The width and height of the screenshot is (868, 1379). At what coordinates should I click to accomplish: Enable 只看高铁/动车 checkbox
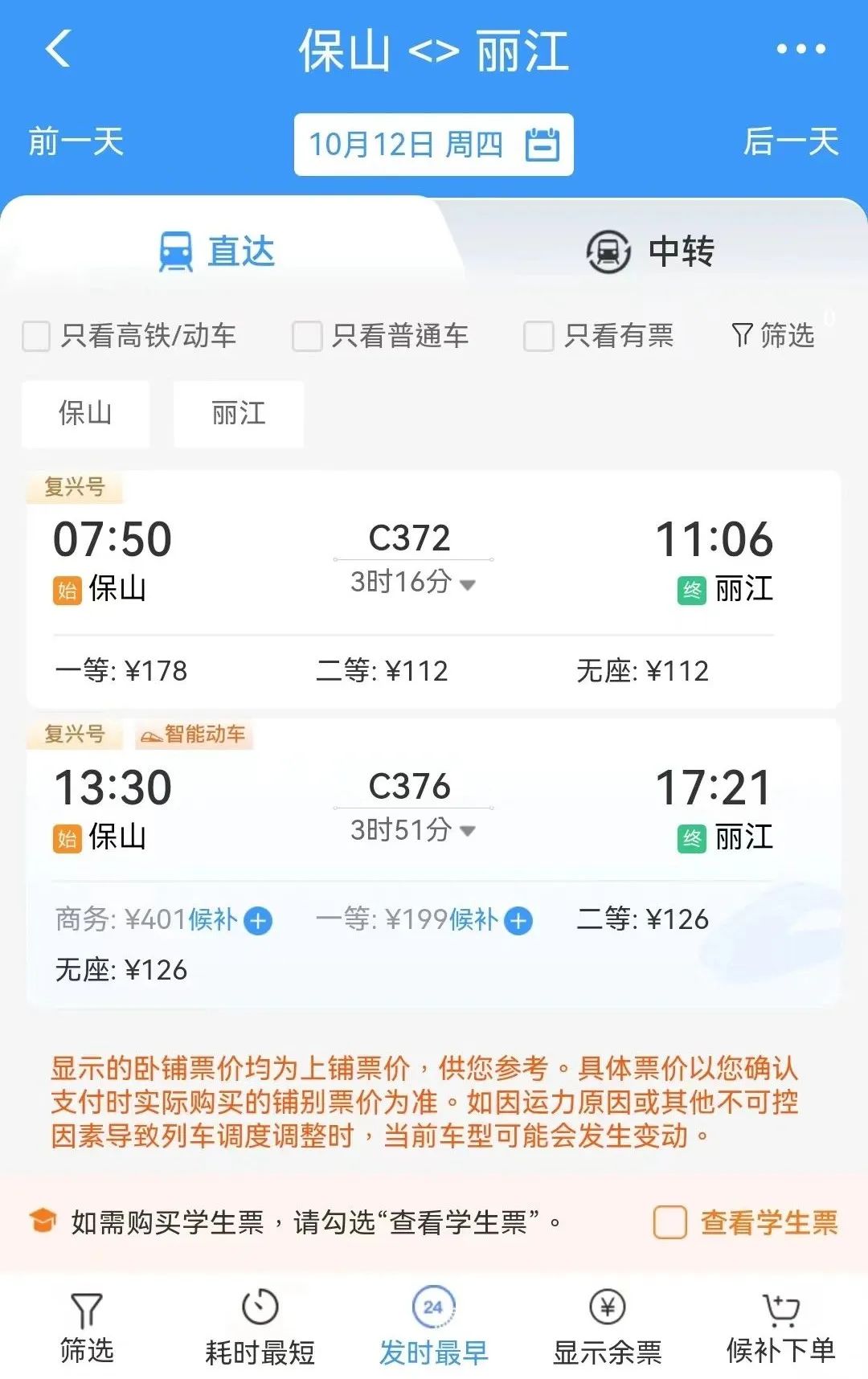(x=35, y=337)
